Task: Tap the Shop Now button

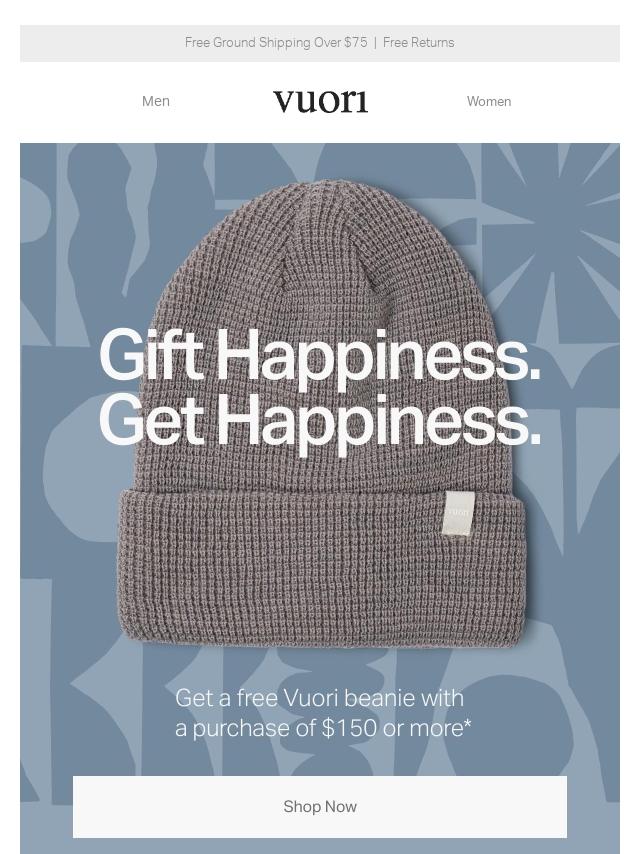Action: pyautogui.click(x=320, y=806)
